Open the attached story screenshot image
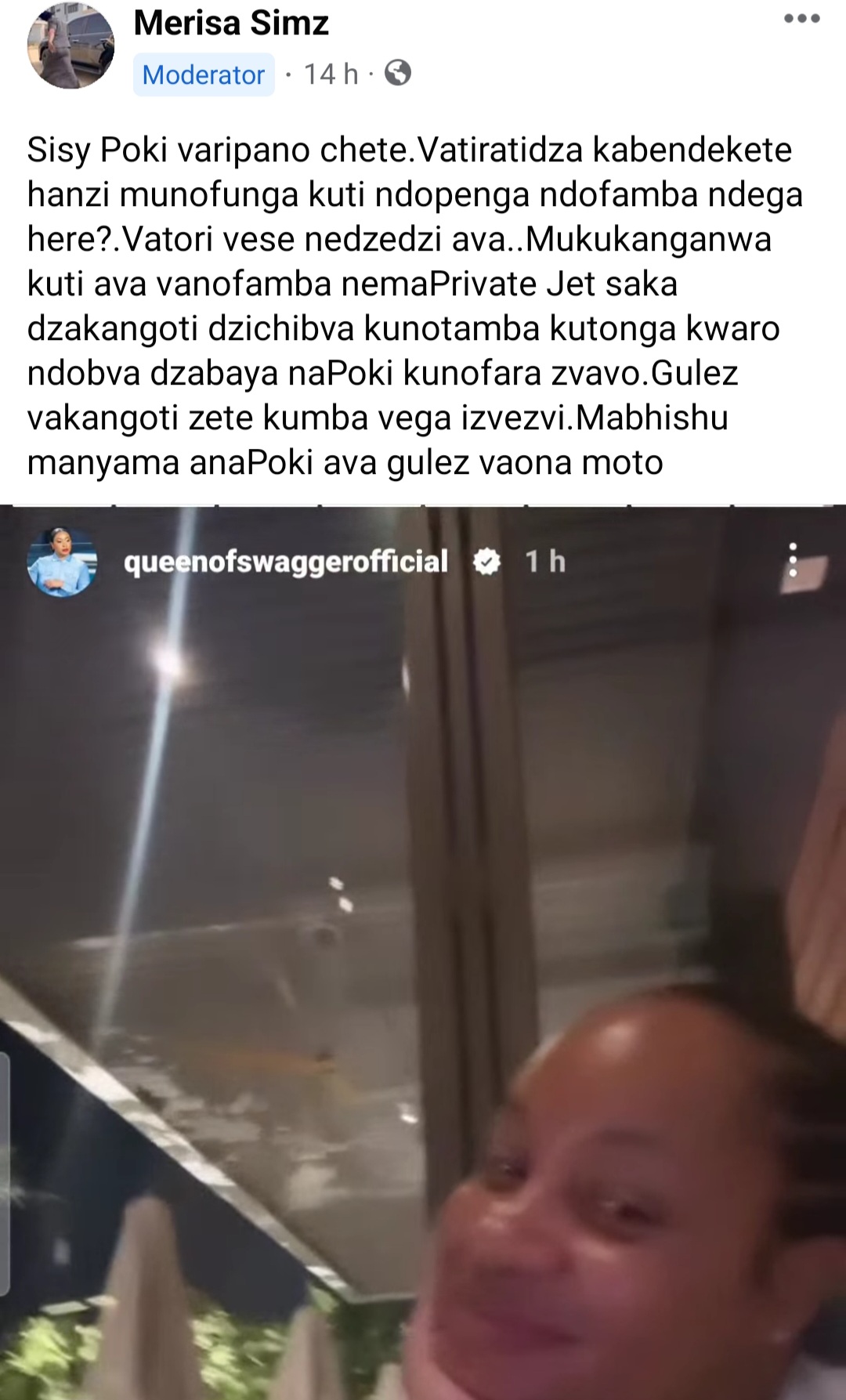This screenshot has height=1400, width=846. click(423, 952)
